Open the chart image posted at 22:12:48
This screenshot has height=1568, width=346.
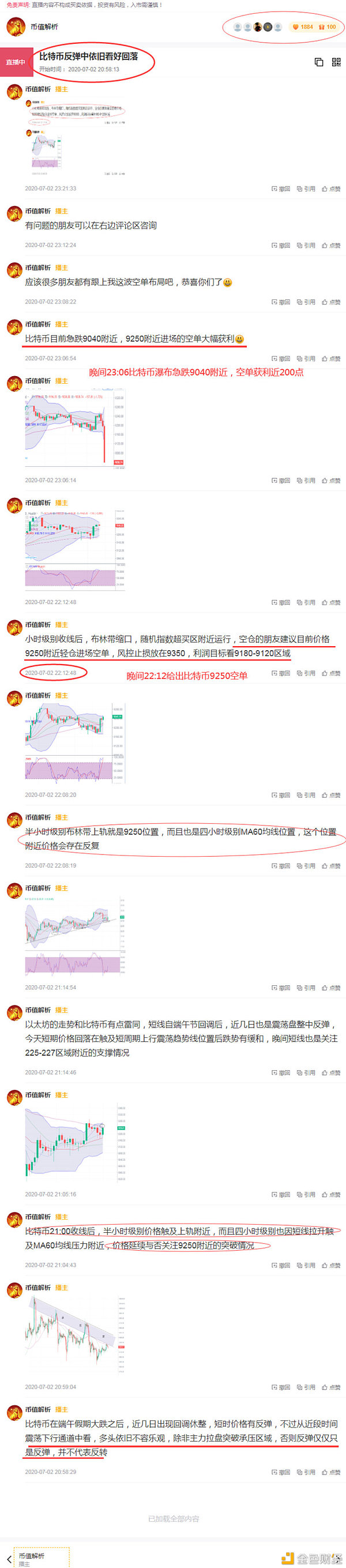[x=74, y=551]
